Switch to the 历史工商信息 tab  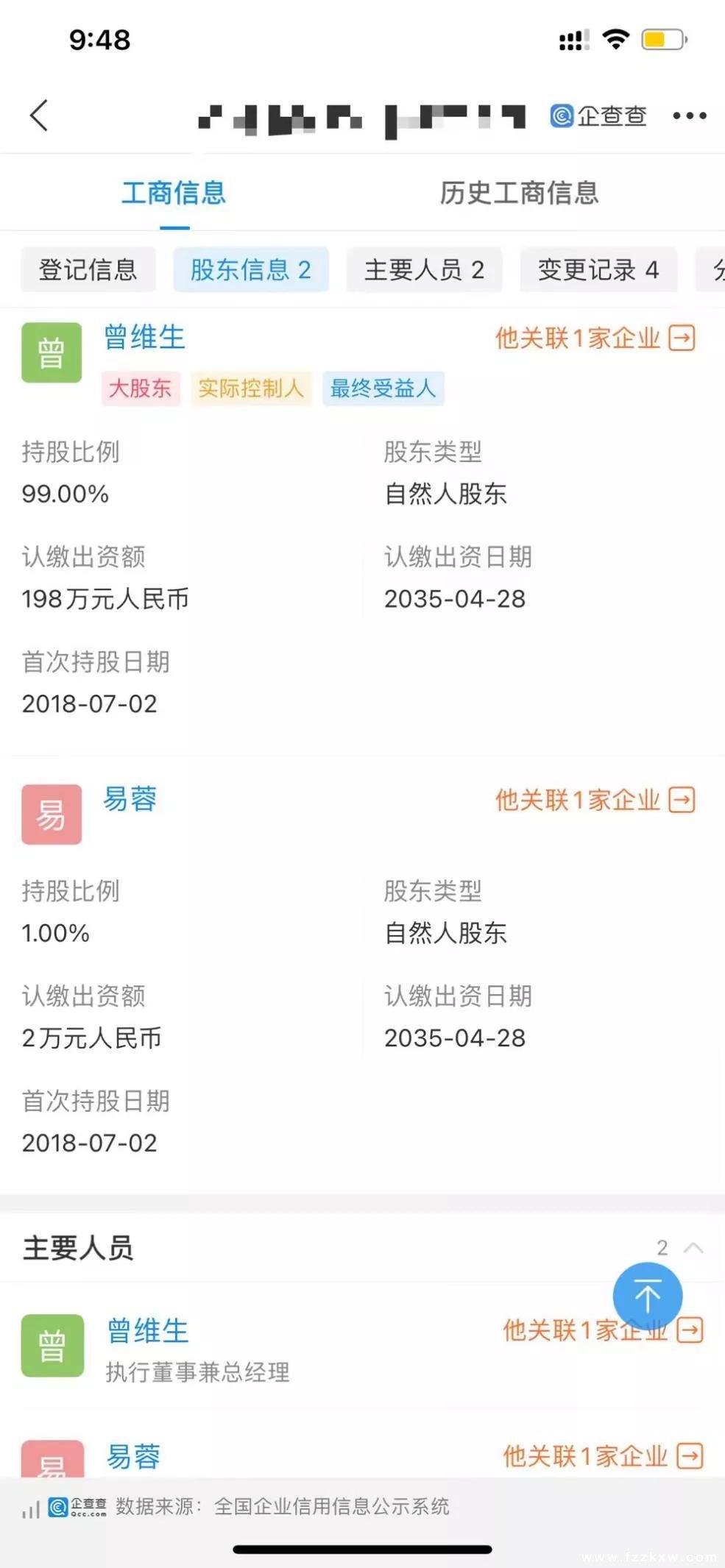tap(520, 193)
